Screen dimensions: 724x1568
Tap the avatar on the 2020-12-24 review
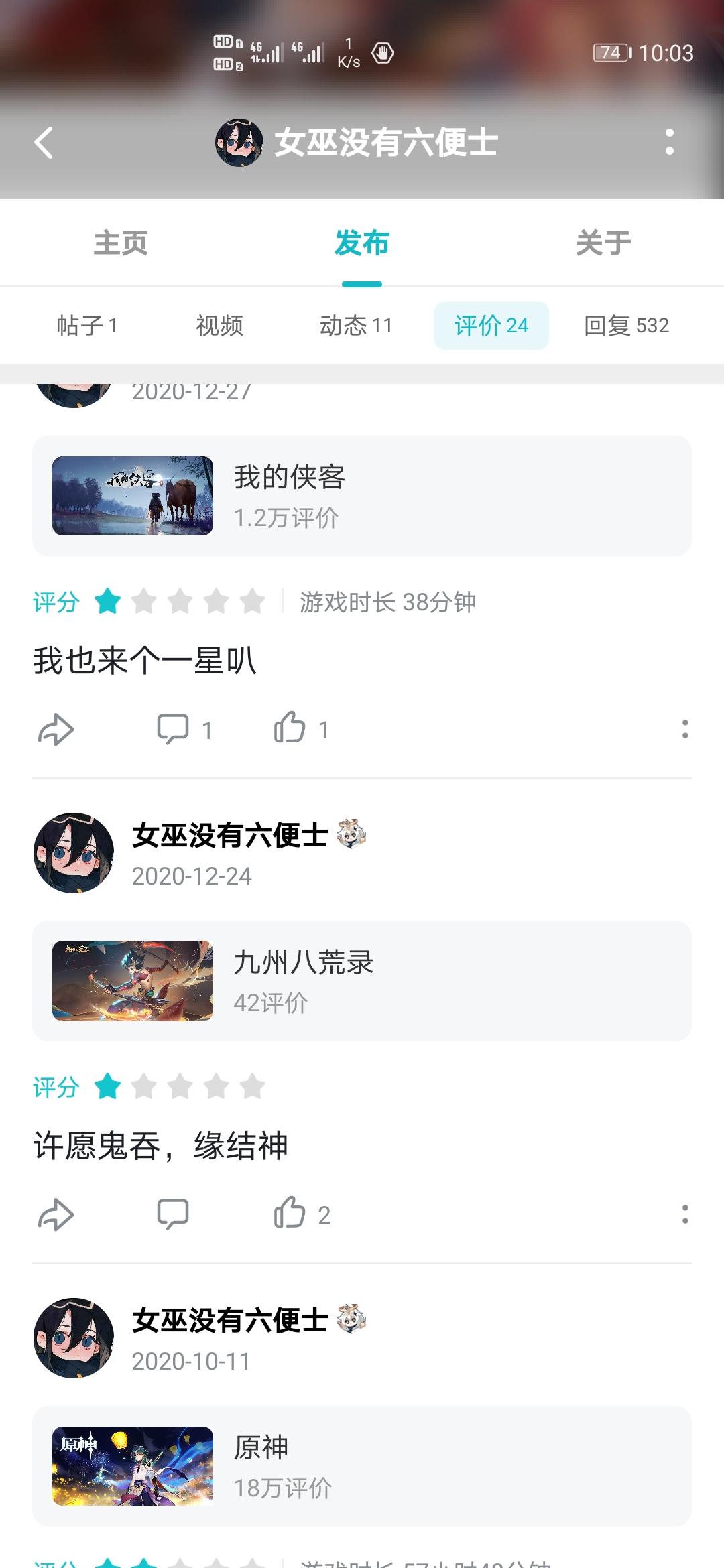coord(74,853)
